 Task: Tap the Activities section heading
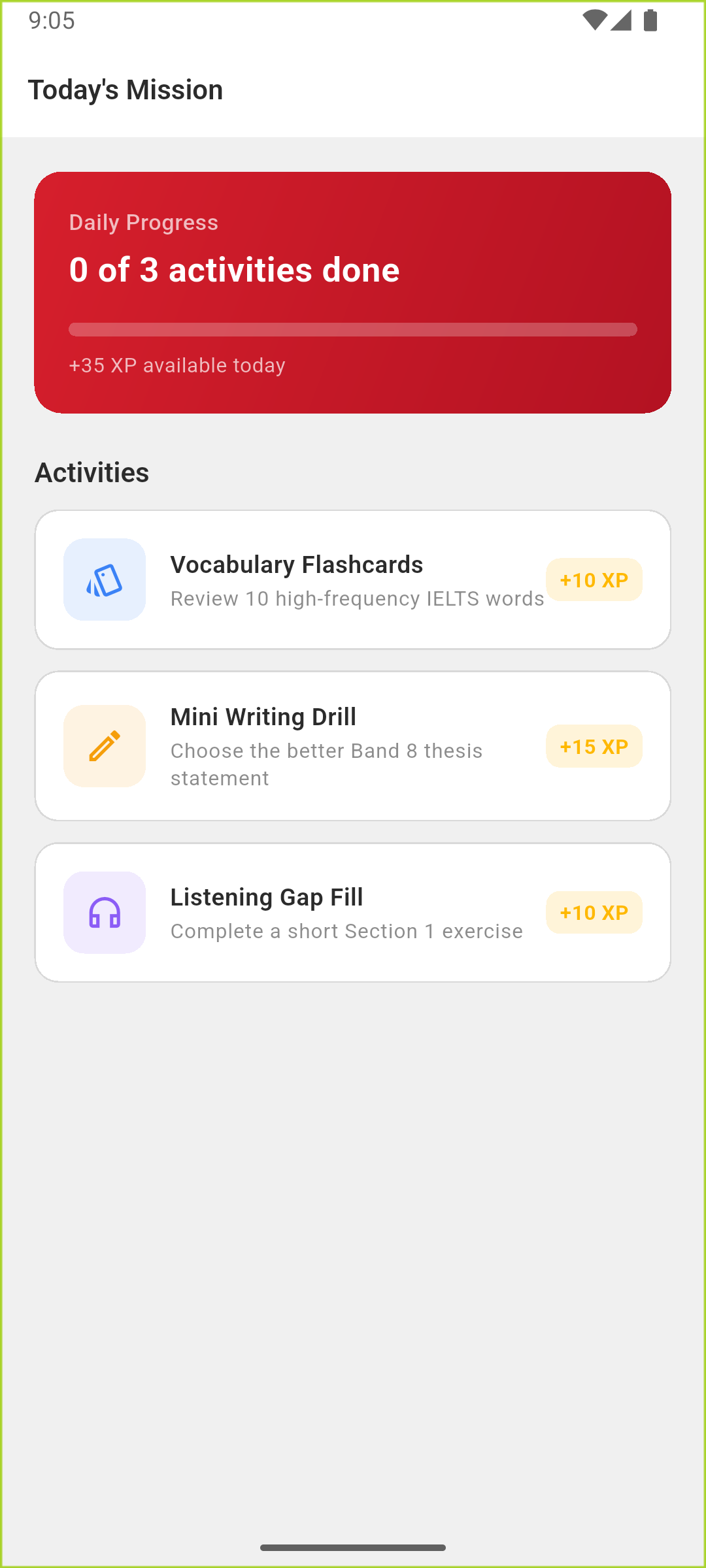[92, 472]
